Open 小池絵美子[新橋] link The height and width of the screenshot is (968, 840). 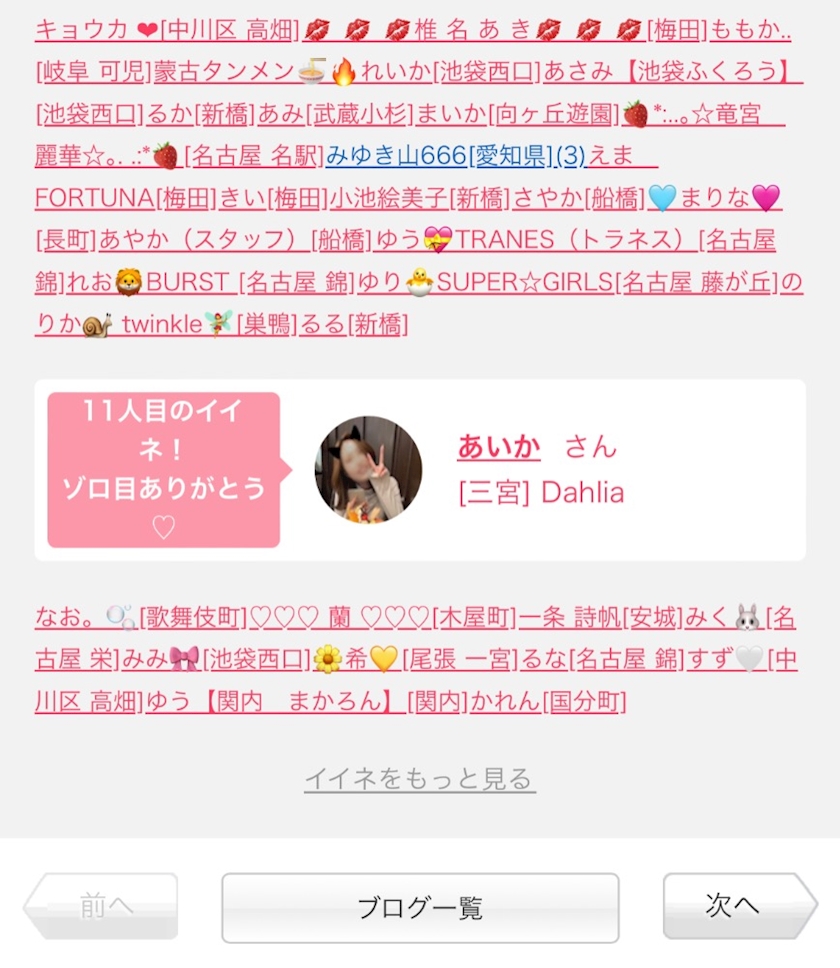pos(422,198)
